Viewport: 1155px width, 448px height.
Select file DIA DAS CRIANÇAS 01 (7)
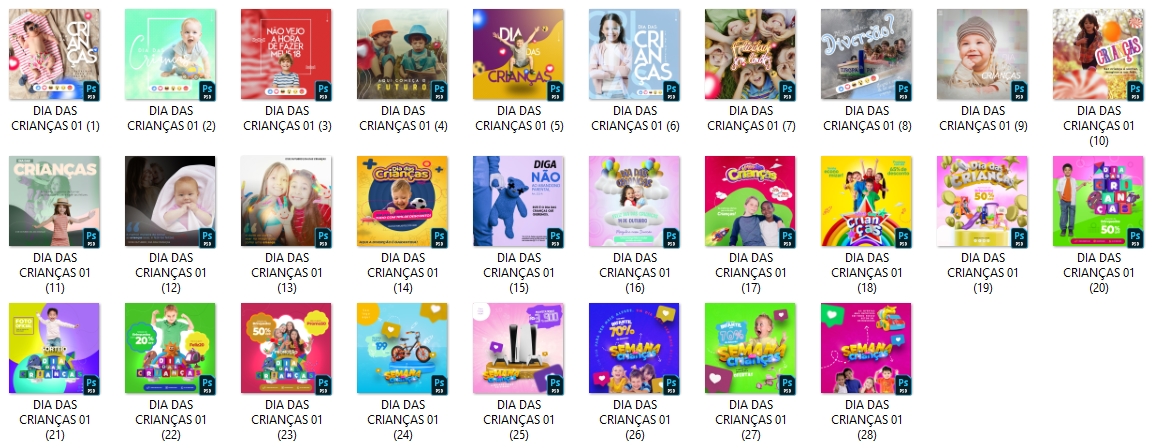750,54
